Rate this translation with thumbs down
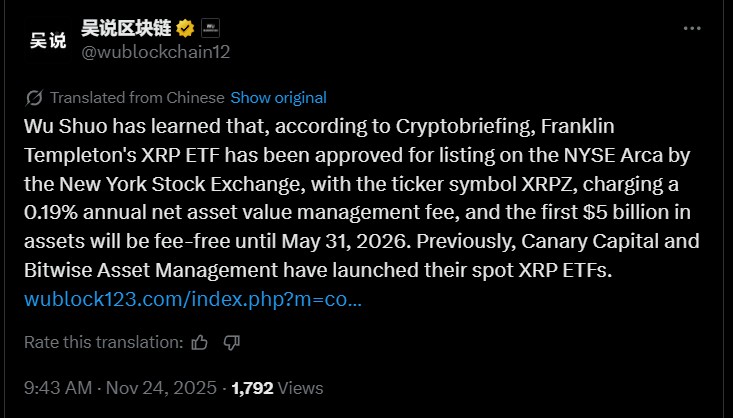Screen dimensions: 733x418 pos(231,342)
